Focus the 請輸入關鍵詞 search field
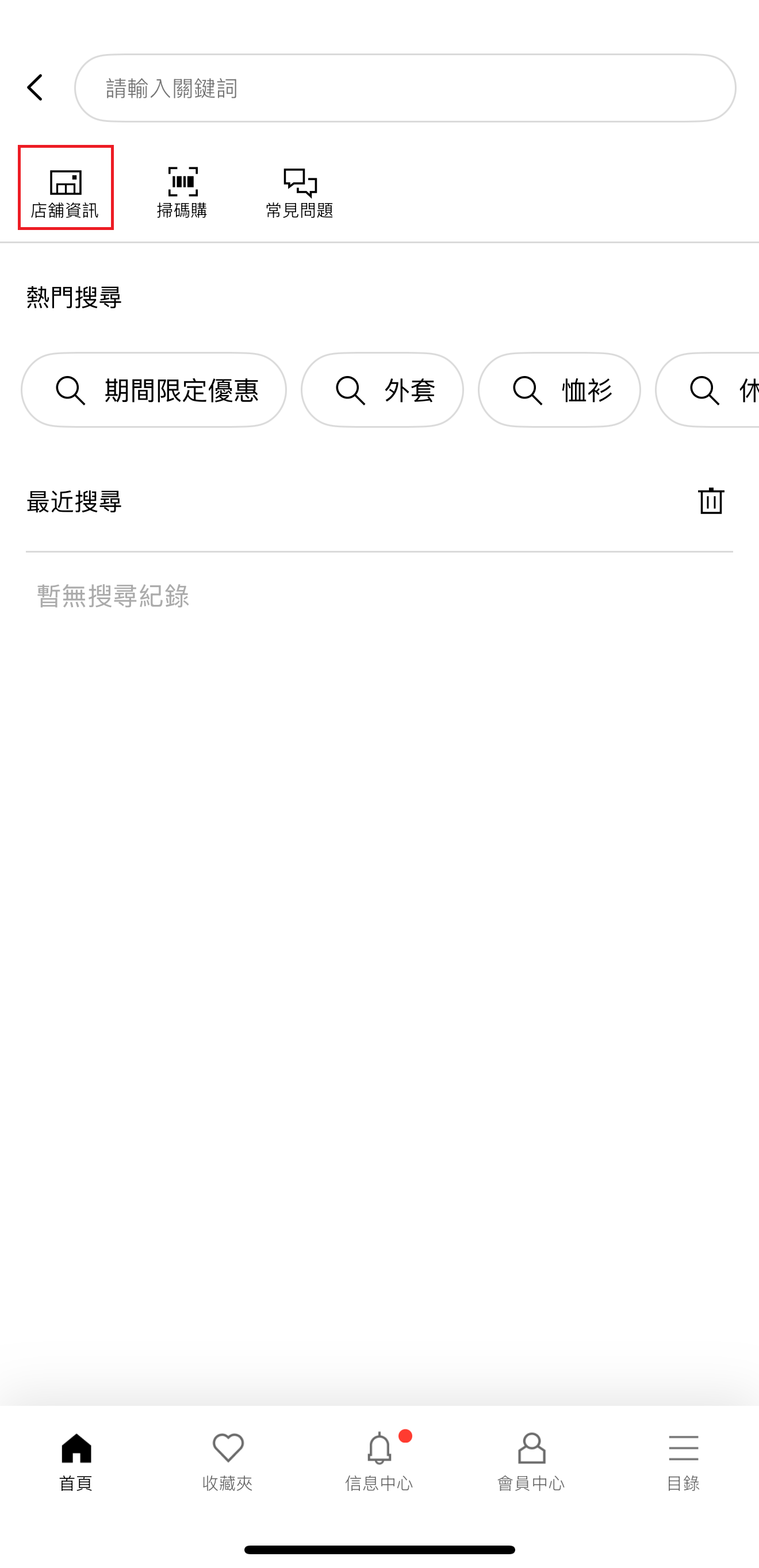This screenshot has width=759, height=1568. [x=405, y=88]
